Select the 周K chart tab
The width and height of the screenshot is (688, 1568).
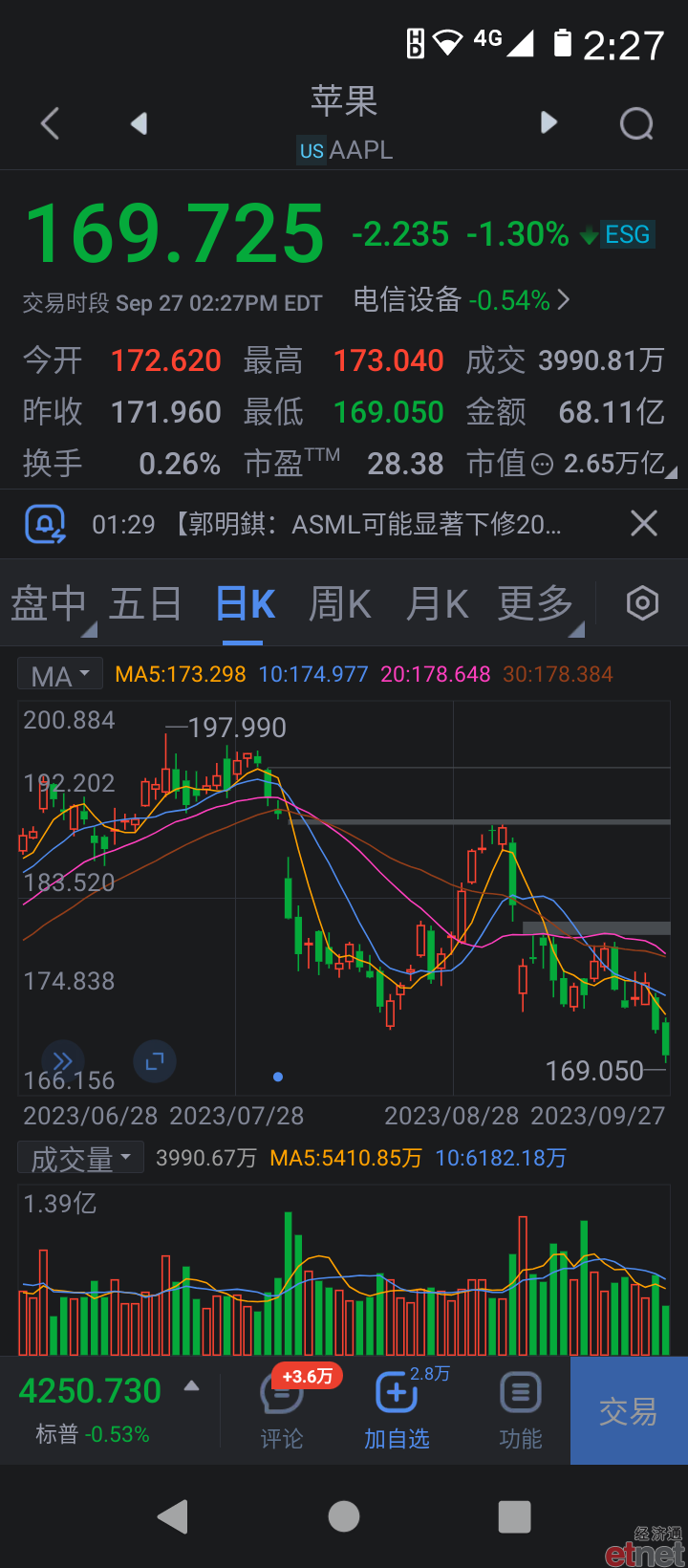339,604
